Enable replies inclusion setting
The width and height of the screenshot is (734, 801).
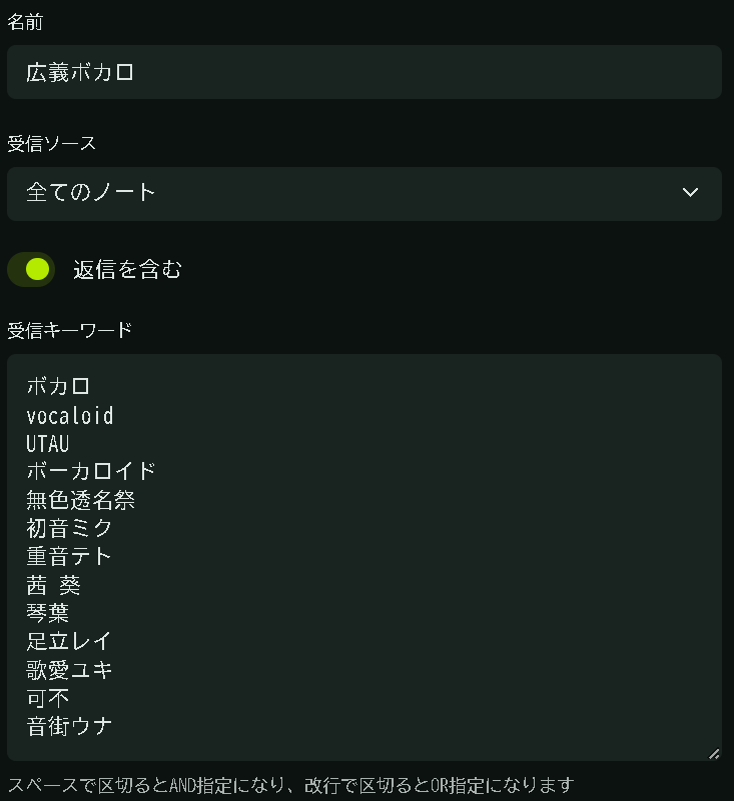coord(31,269)
